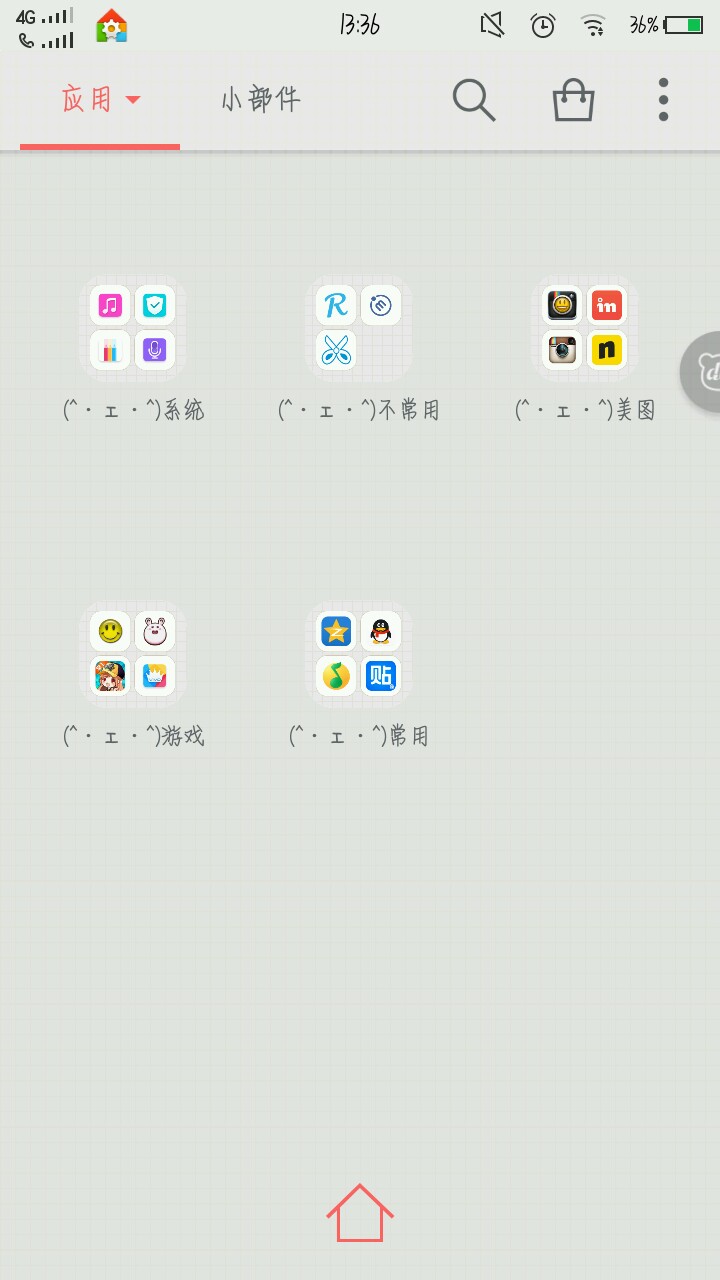Open the 系统 folder
The image size is (720, 1280).
pyautogui.click(x=133, y=329)
